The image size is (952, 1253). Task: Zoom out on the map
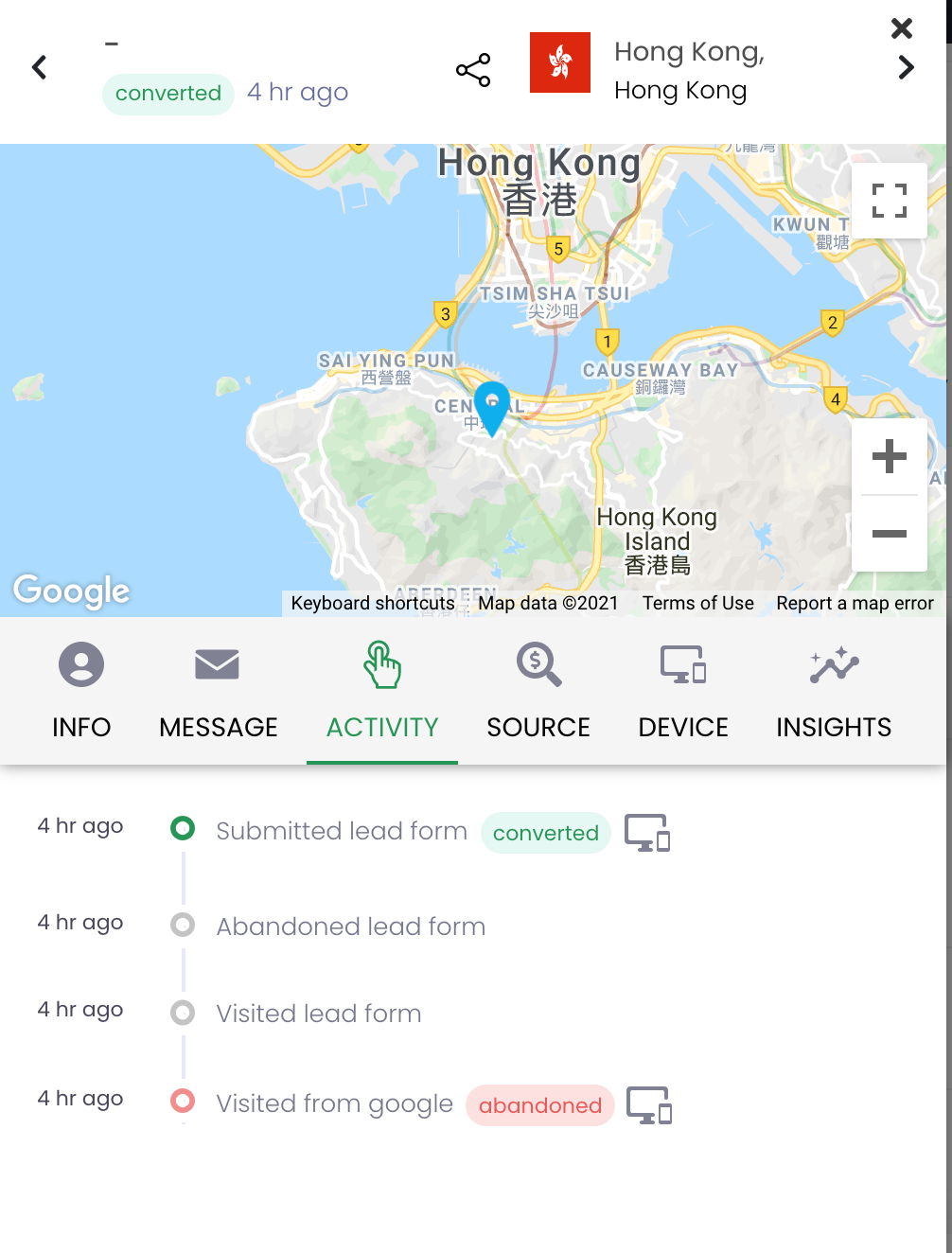[889, 534]
